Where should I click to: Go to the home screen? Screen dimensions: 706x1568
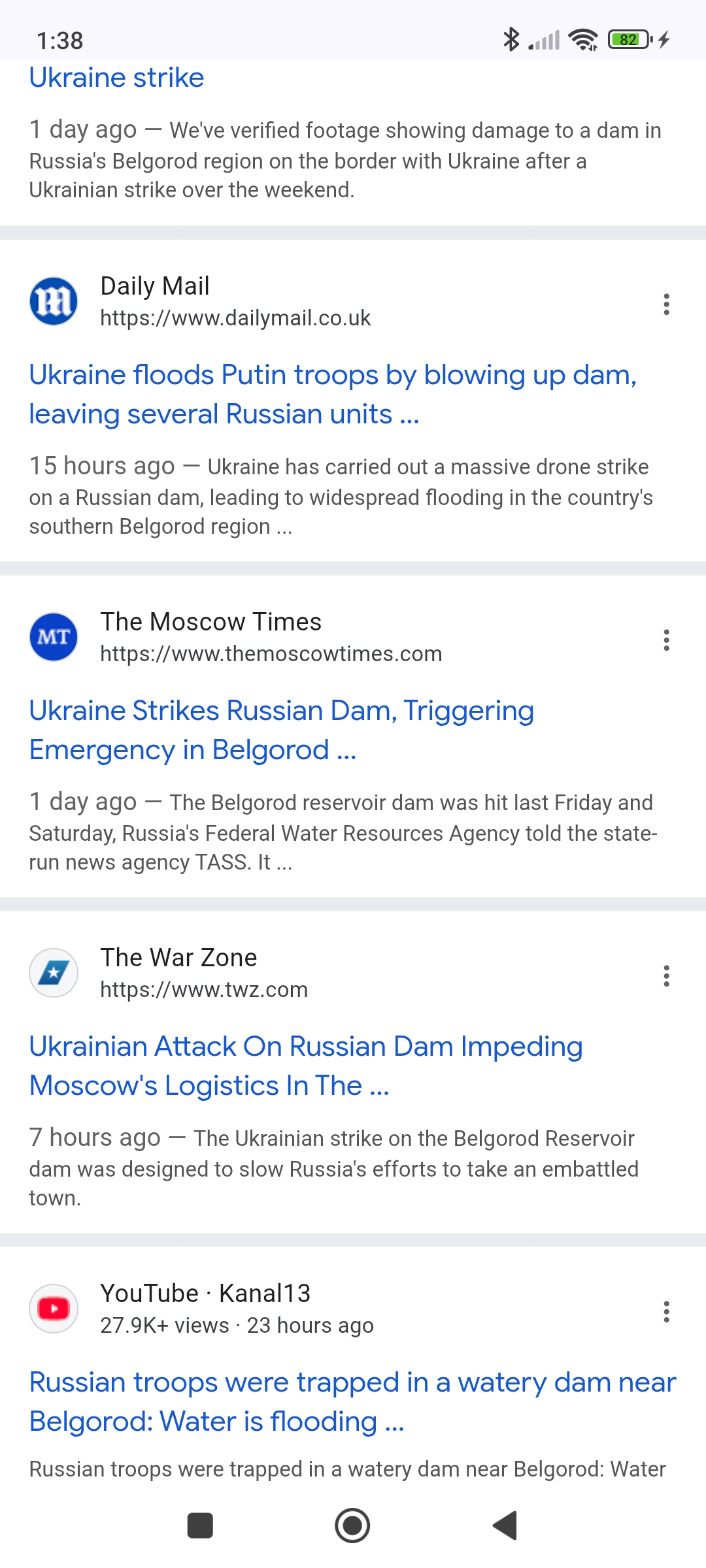pyautogui.click(x=352, y=1526)
